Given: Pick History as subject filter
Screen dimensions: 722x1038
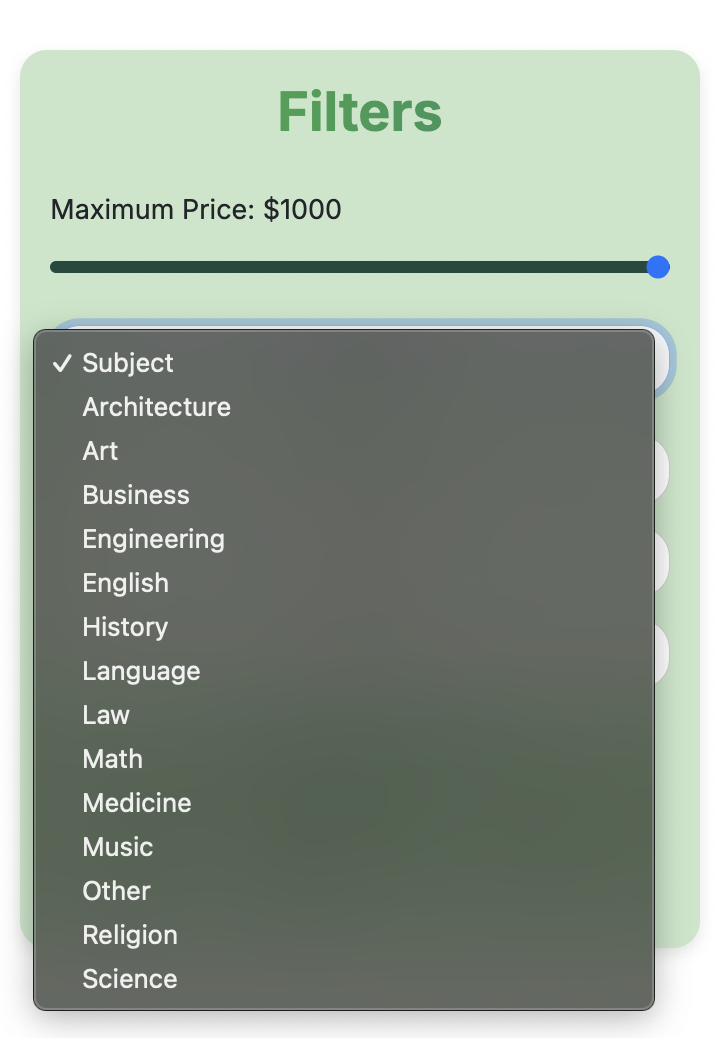Looking at the screenshot, I should pos(125,627).
